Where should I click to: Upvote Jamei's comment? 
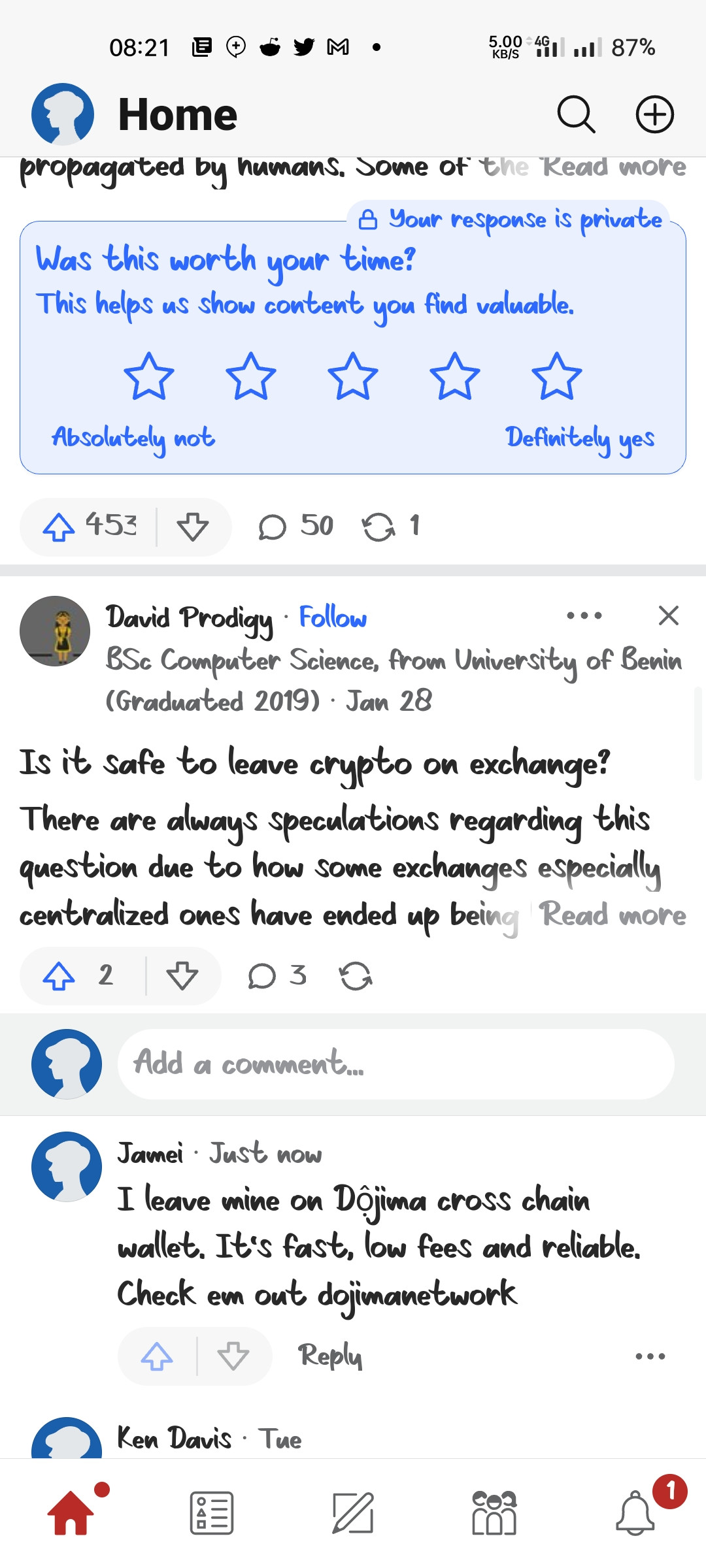coord(158,1356)
